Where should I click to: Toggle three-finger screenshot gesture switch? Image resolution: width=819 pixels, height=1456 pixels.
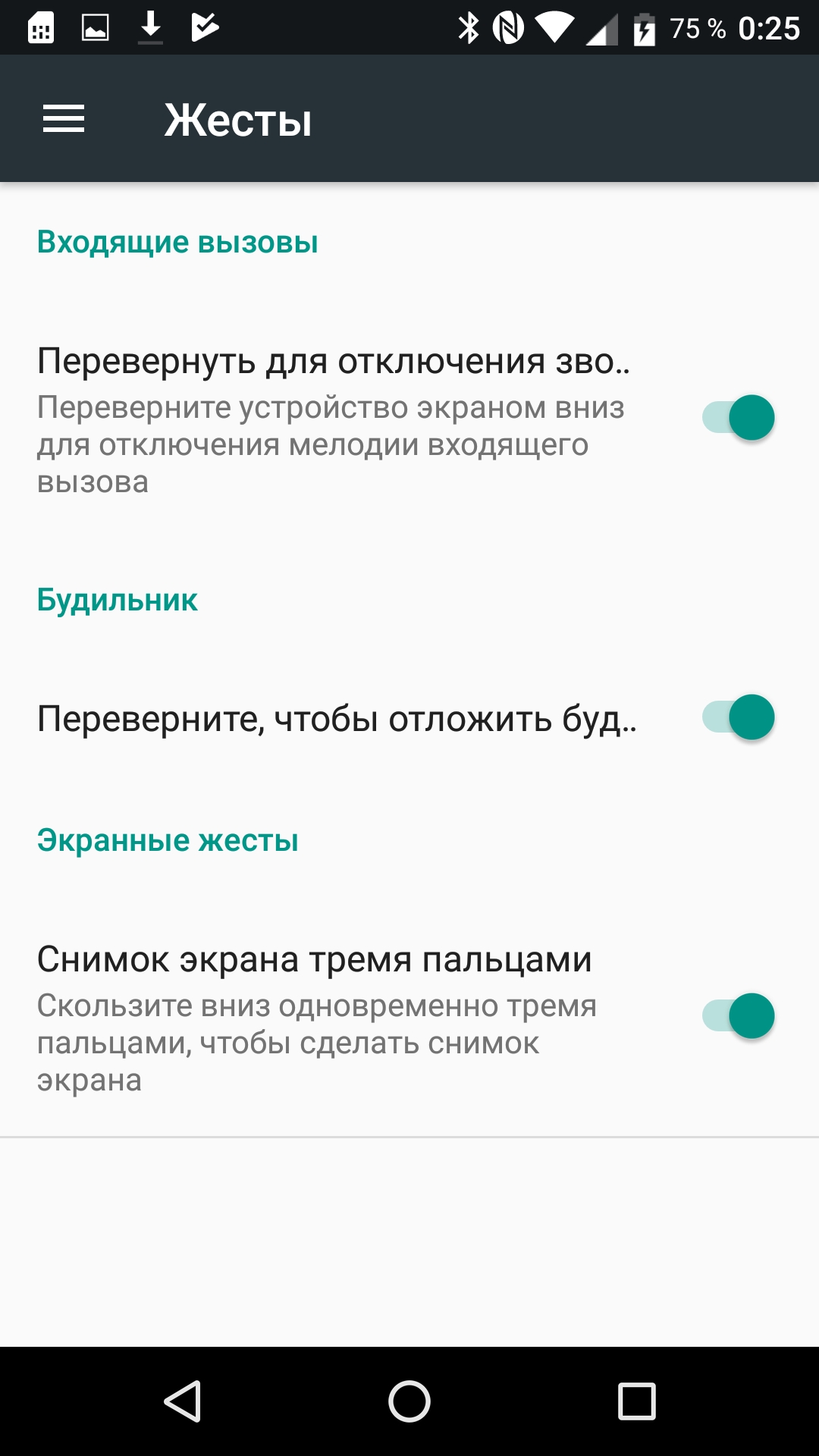pyautogui.click(x=738, y=1016)
